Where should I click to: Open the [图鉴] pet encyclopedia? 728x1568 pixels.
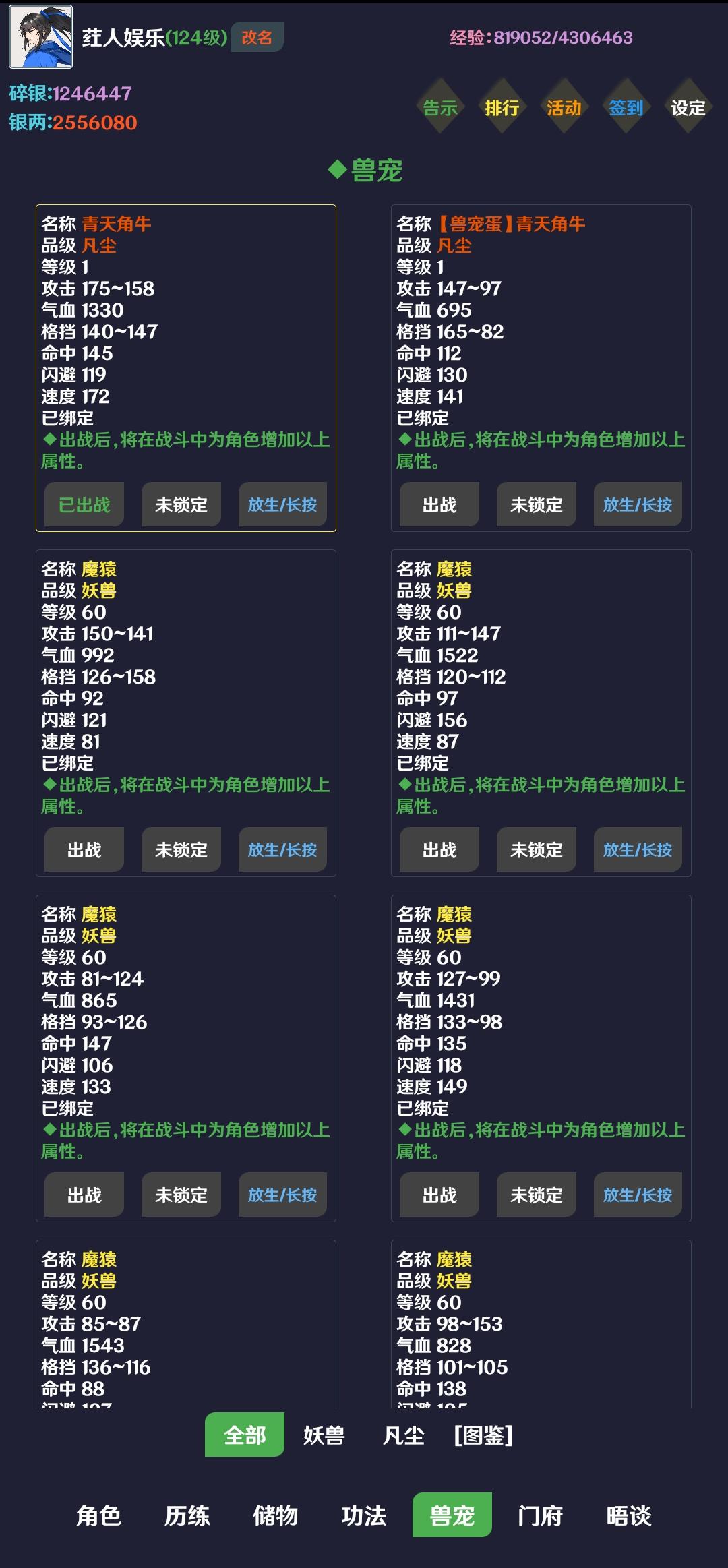point(483,1435)
